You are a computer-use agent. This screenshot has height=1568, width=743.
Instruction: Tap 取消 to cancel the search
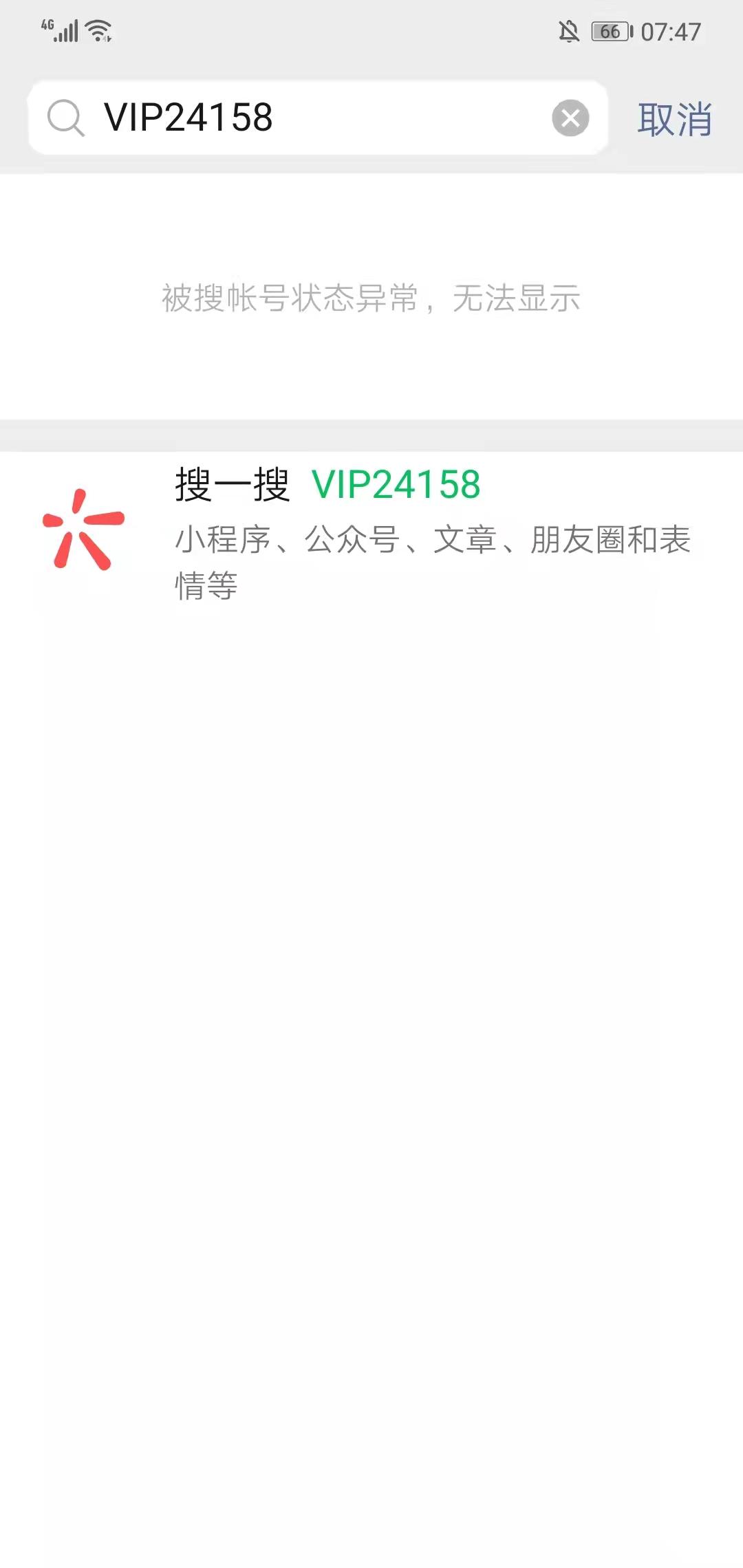[674, 120]
